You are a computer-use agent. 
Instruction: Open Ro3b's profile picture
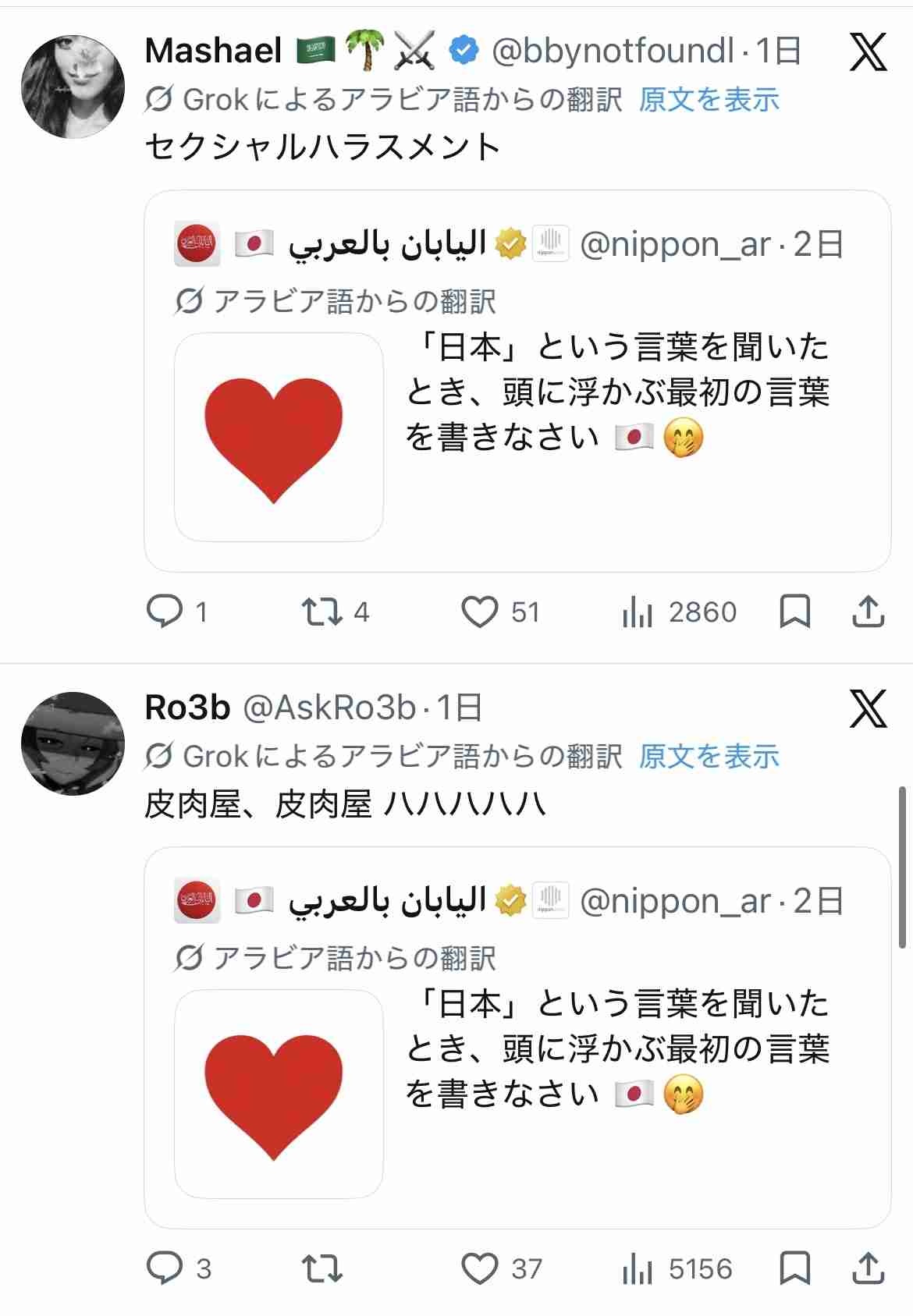[72, 743]
